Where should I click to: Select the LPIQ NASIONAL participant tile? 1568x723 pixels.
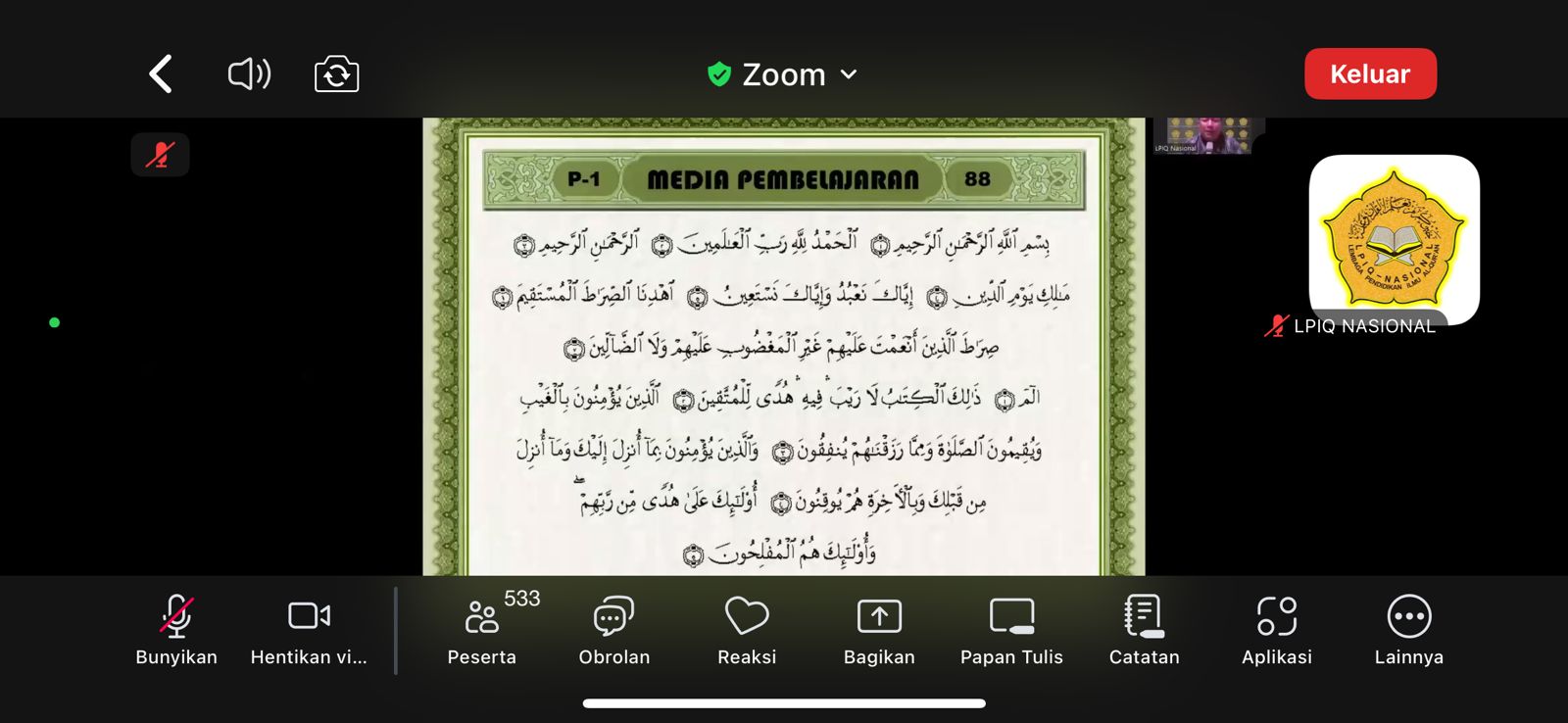coord(1394,240)
